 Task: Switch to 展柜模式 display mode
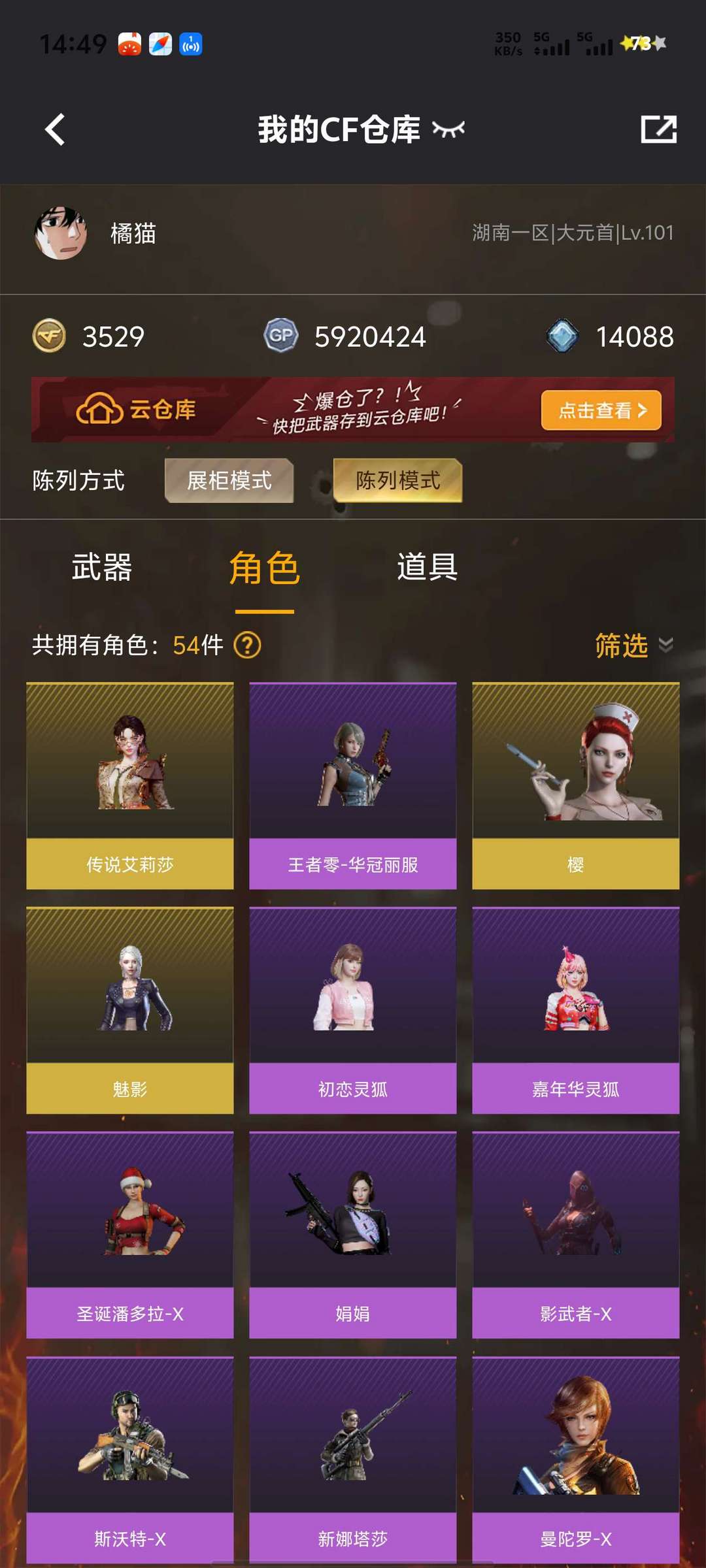click(x=229, y=481)
